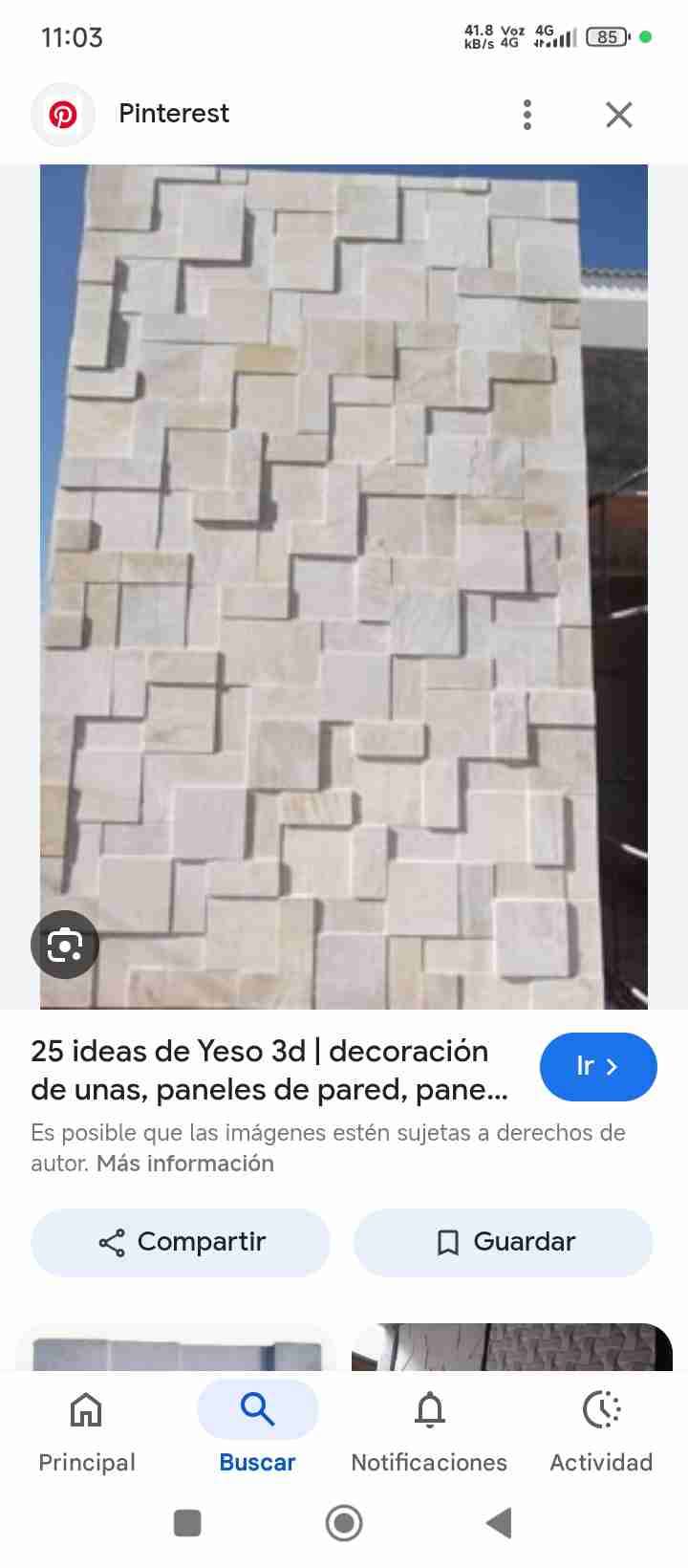Tap the Compartir share icon
This screenshot has height=1568, width=688.
click(112, 1242)
